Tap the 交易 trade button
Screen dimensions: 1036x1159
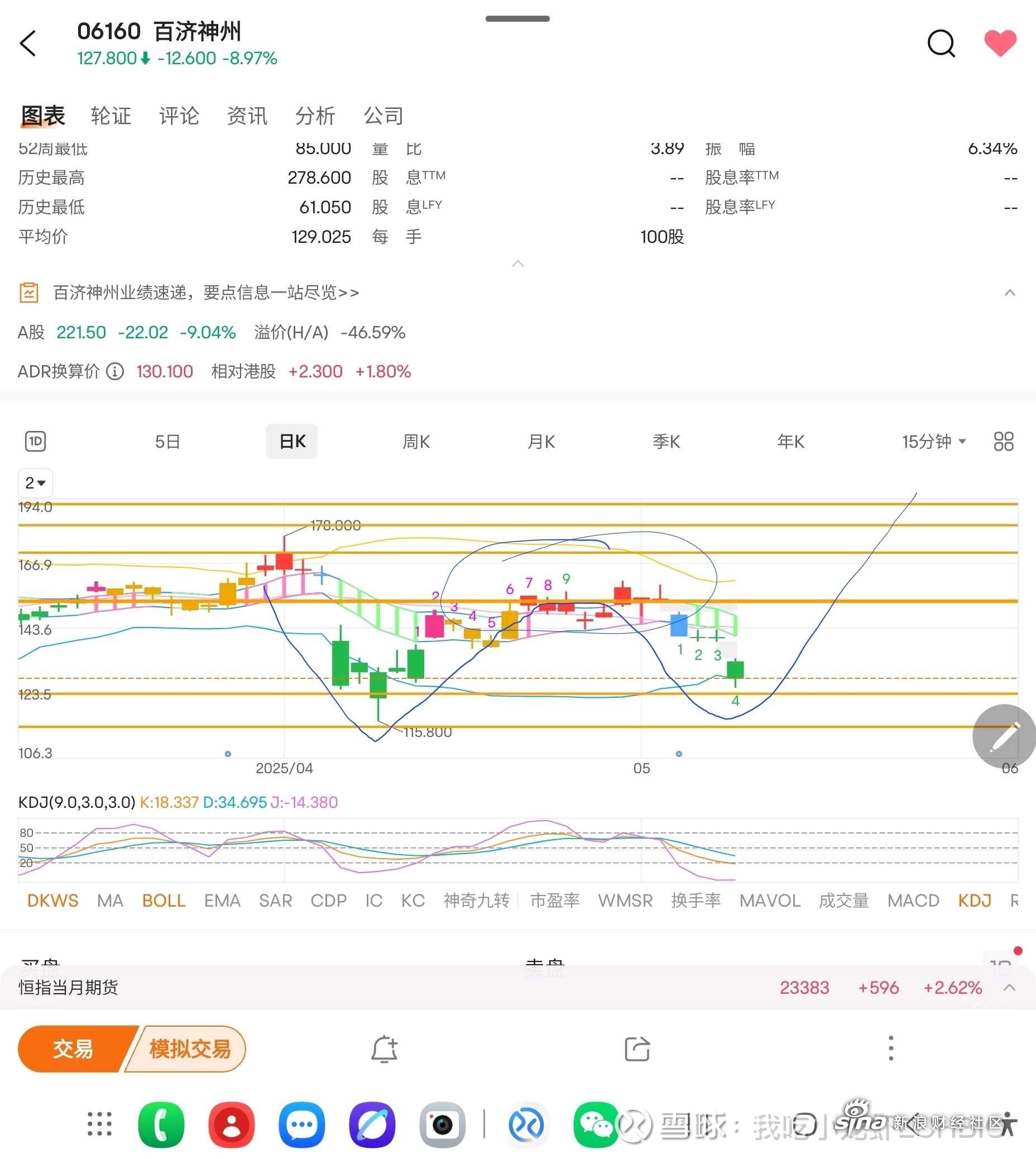click(x=73, y=1048)
